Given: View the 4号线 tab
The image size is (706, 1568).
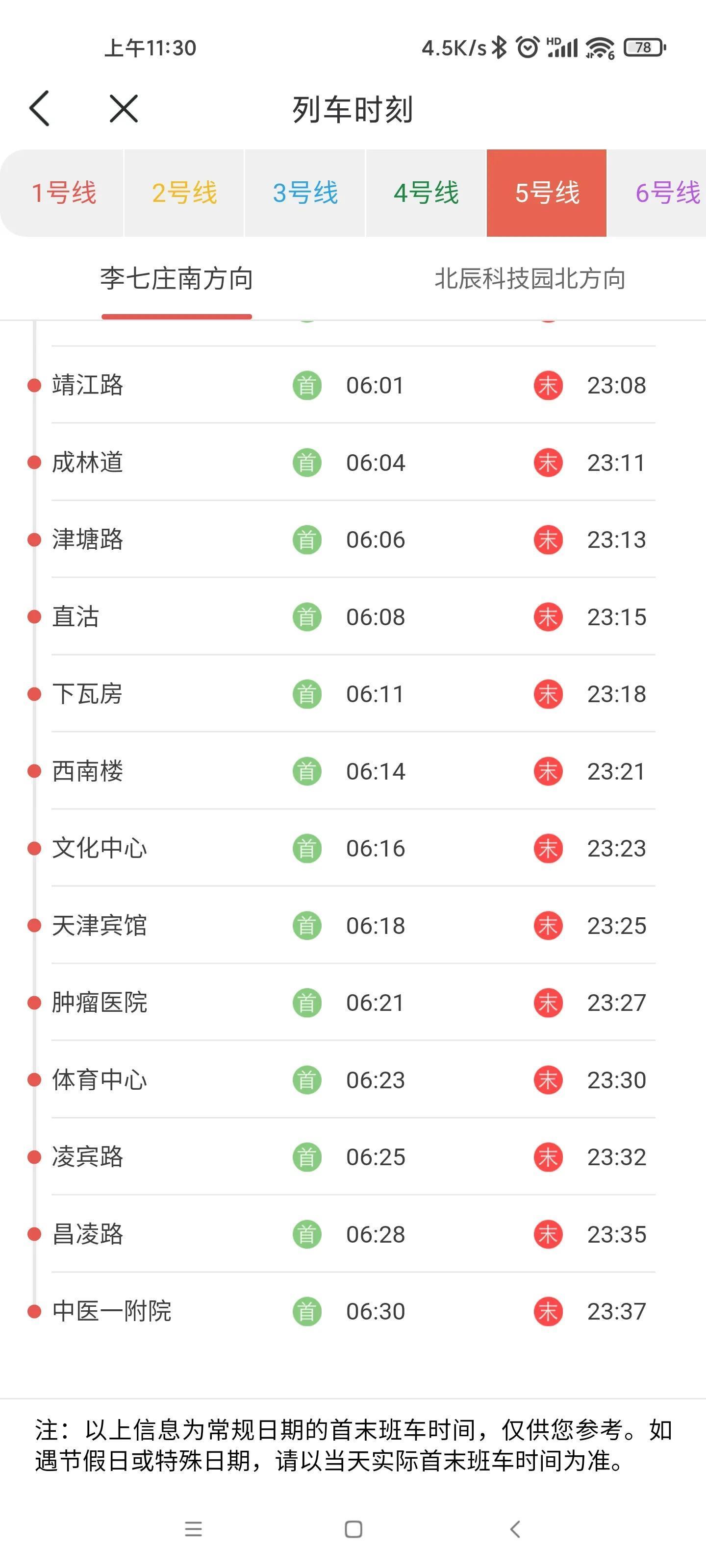Looking at the screenshot, I should [426, 193].
